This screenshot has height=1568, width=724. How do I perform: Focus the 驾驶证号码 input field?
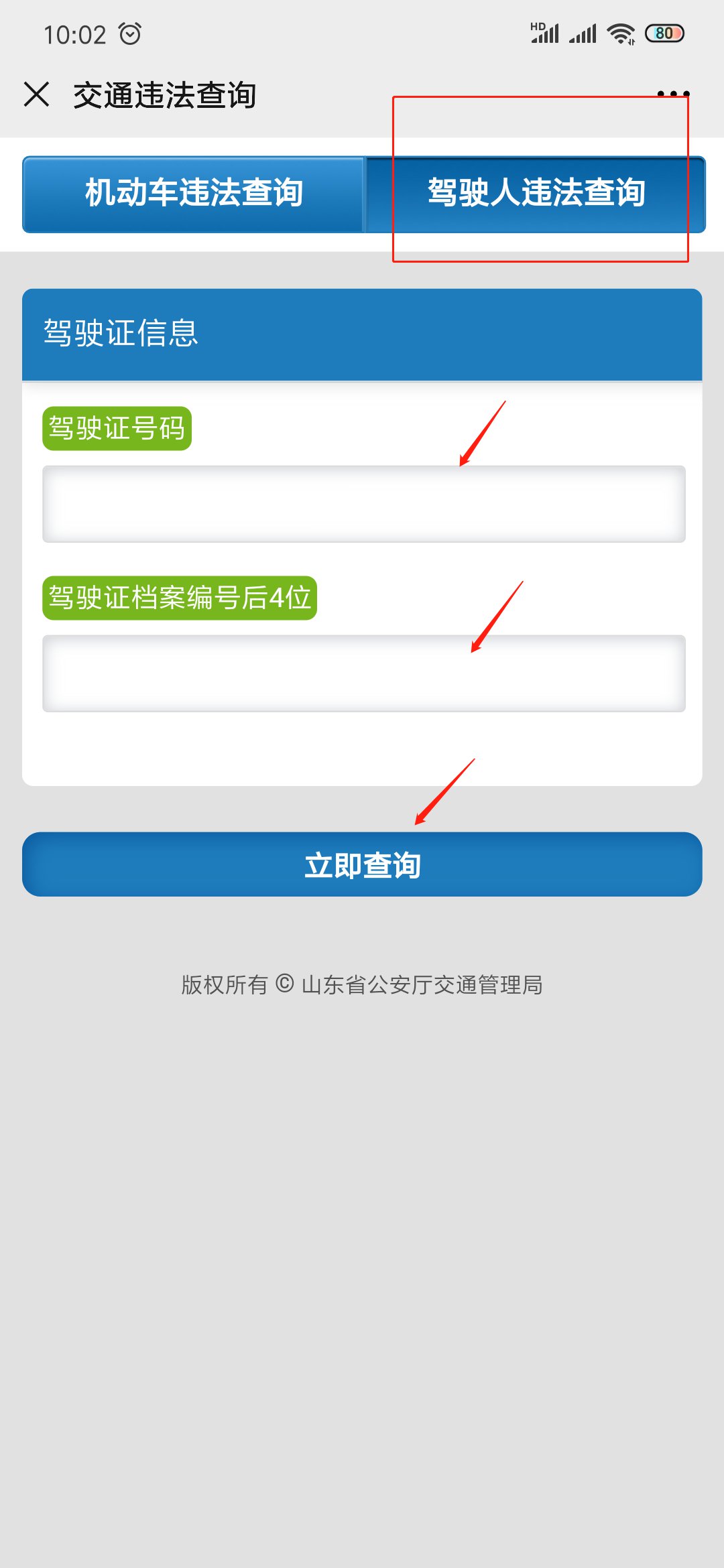pyautogui.click(x=363, y=504)
